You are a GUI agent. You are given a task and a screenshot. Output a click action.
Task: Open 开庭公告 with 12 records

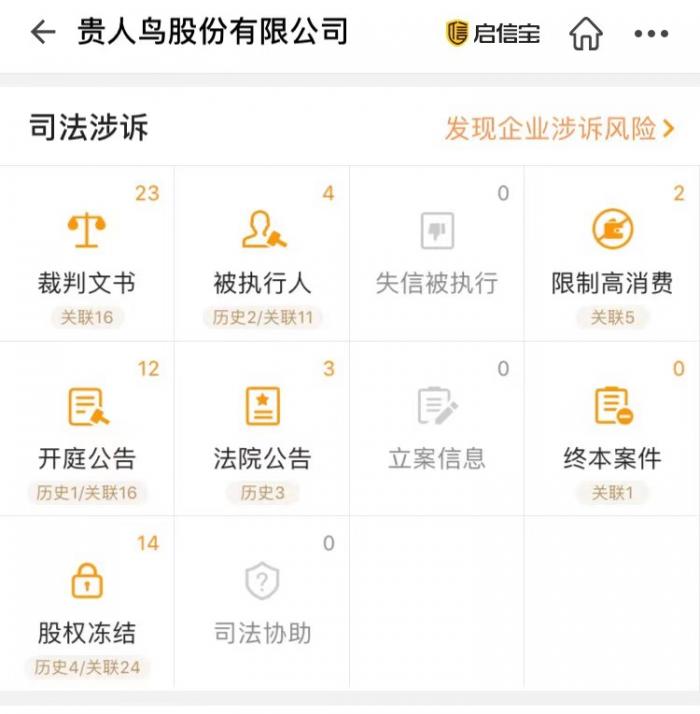click(87, 429)
